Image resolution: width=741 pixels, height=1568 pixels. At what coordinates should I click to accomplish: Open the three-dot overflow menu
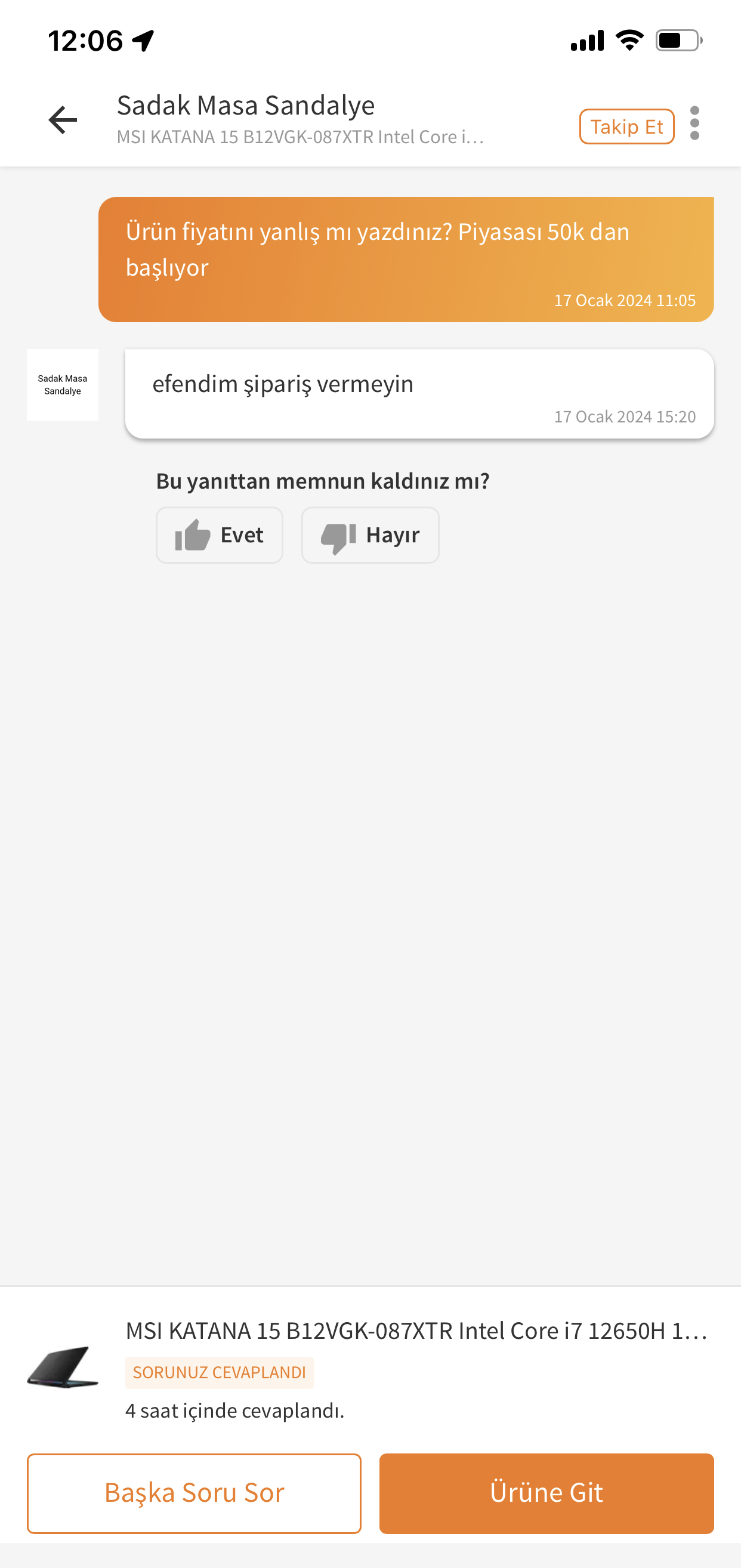pyautogui.click(x=694, y=123)
